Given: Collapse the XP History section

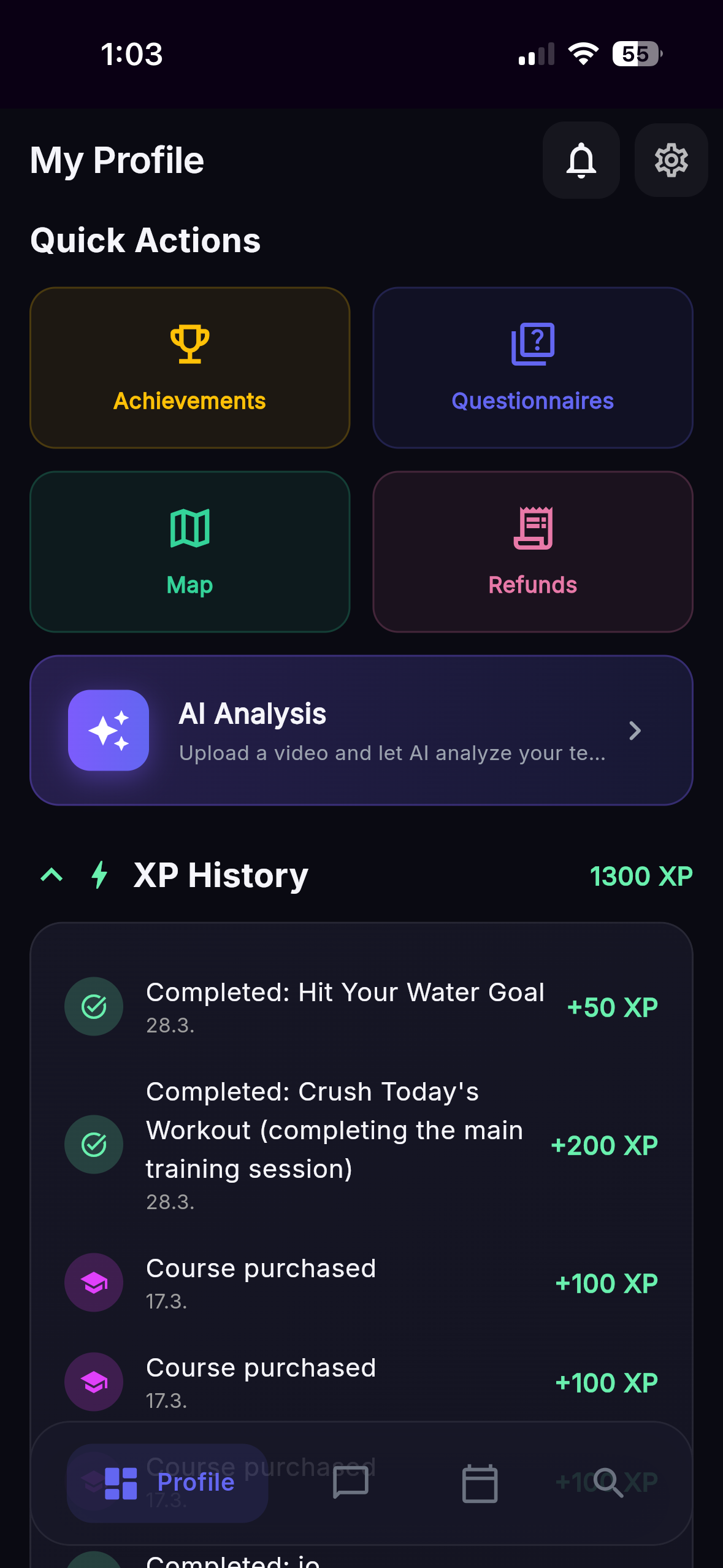Looking at the screenshot, I should click(52, 875).
